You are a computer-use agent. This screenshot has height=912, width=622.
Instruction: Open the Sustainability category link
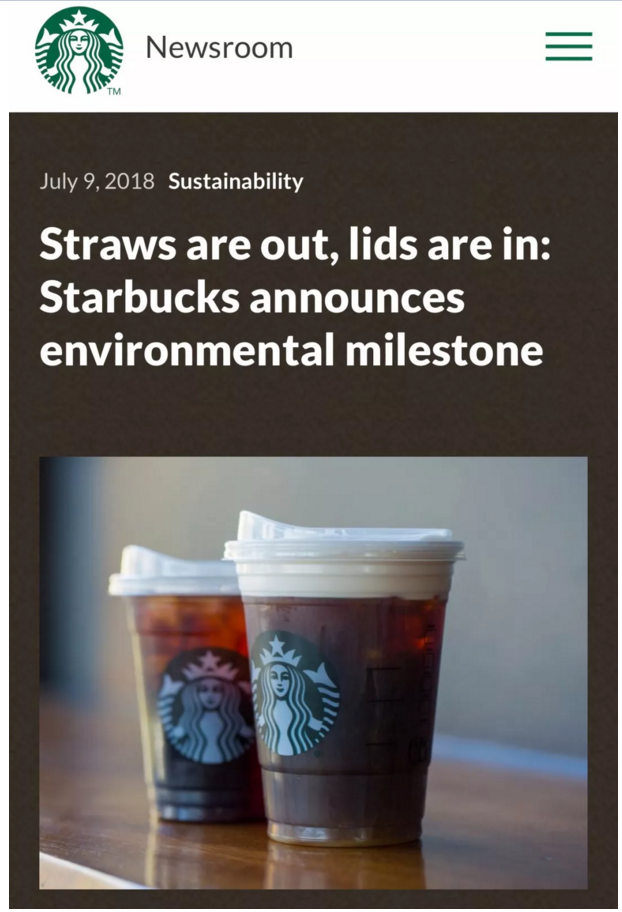pos(235,181)
